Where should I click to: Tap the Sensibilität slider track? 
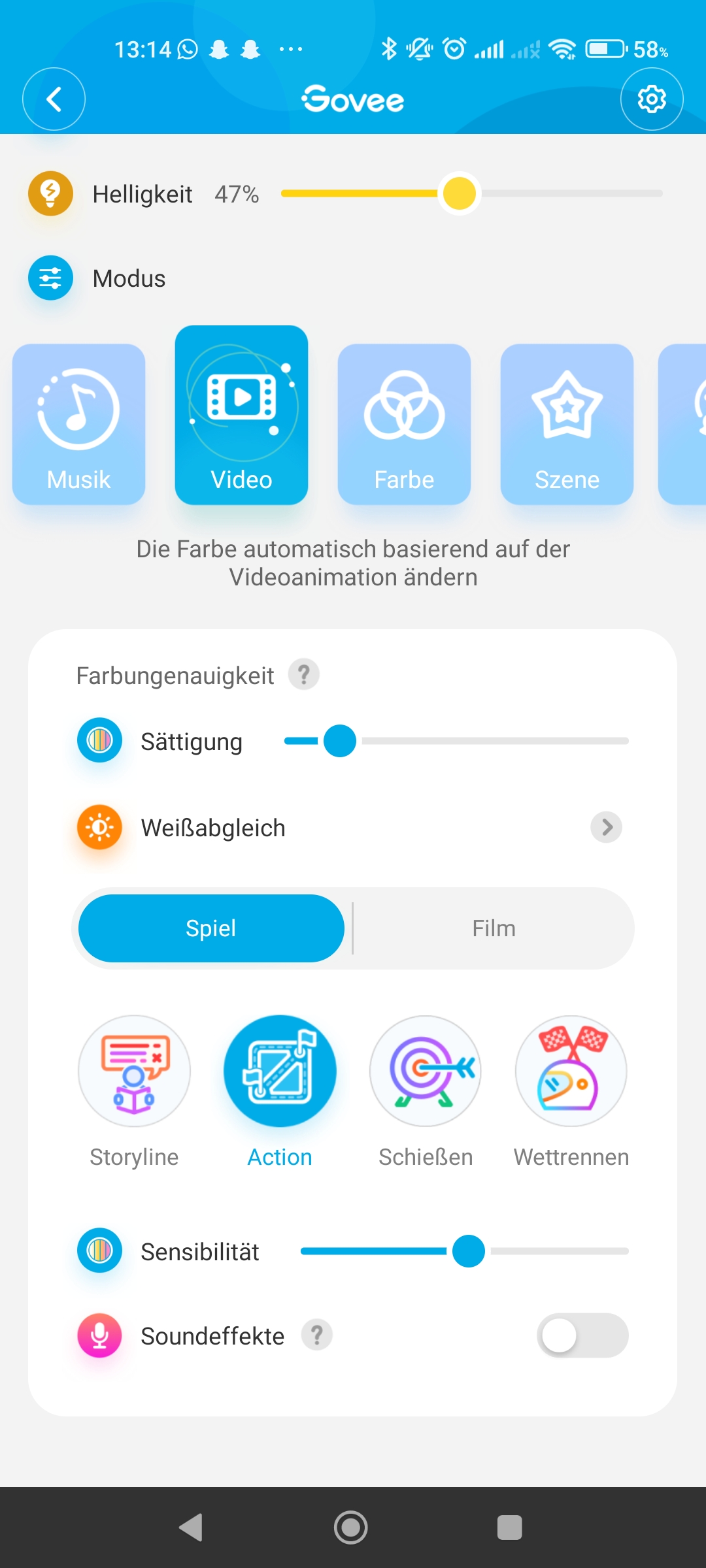465,1251
